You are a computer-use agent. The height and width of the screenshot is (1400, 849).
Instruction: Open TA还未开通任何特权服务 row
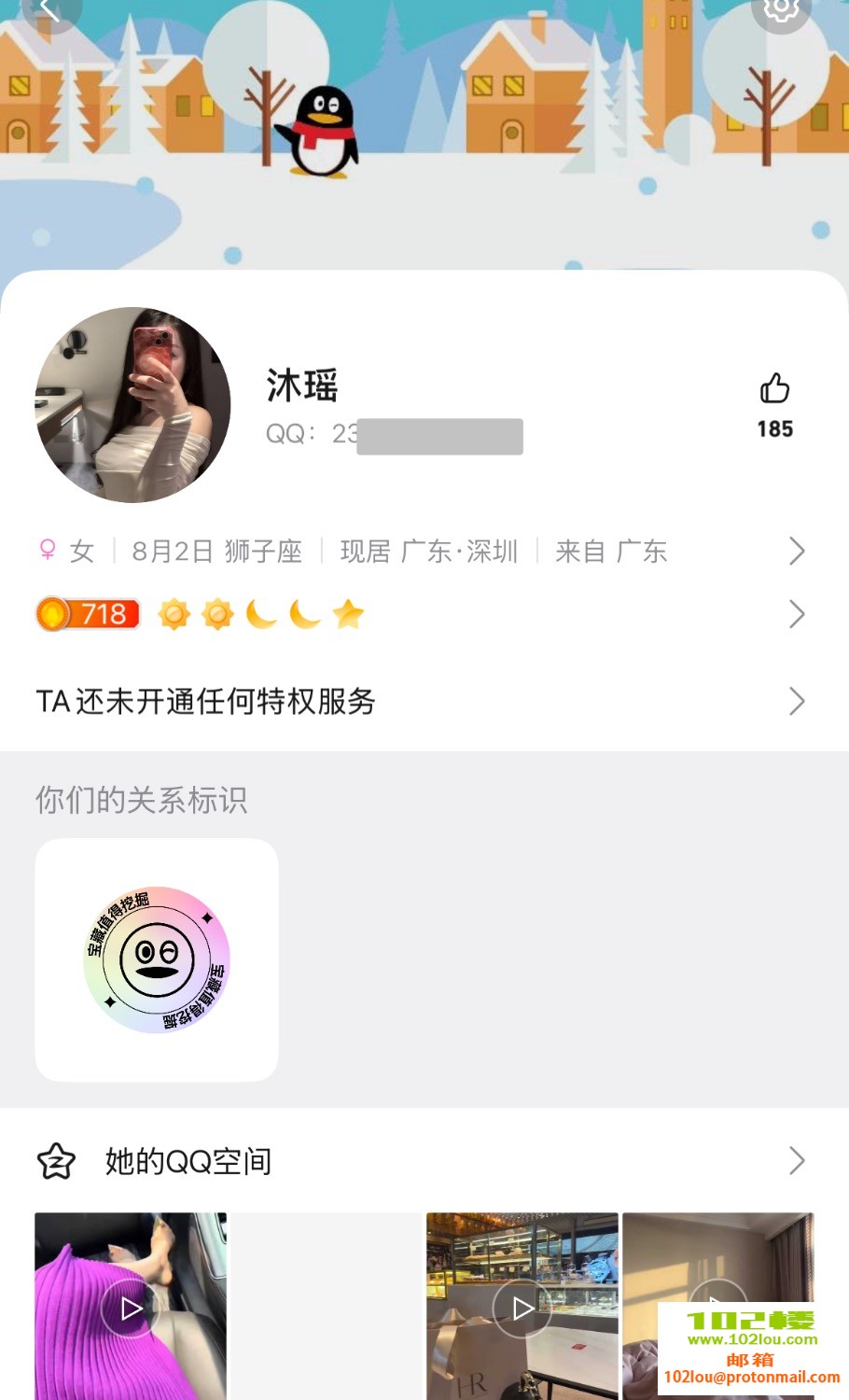click(x=420, y=701)
